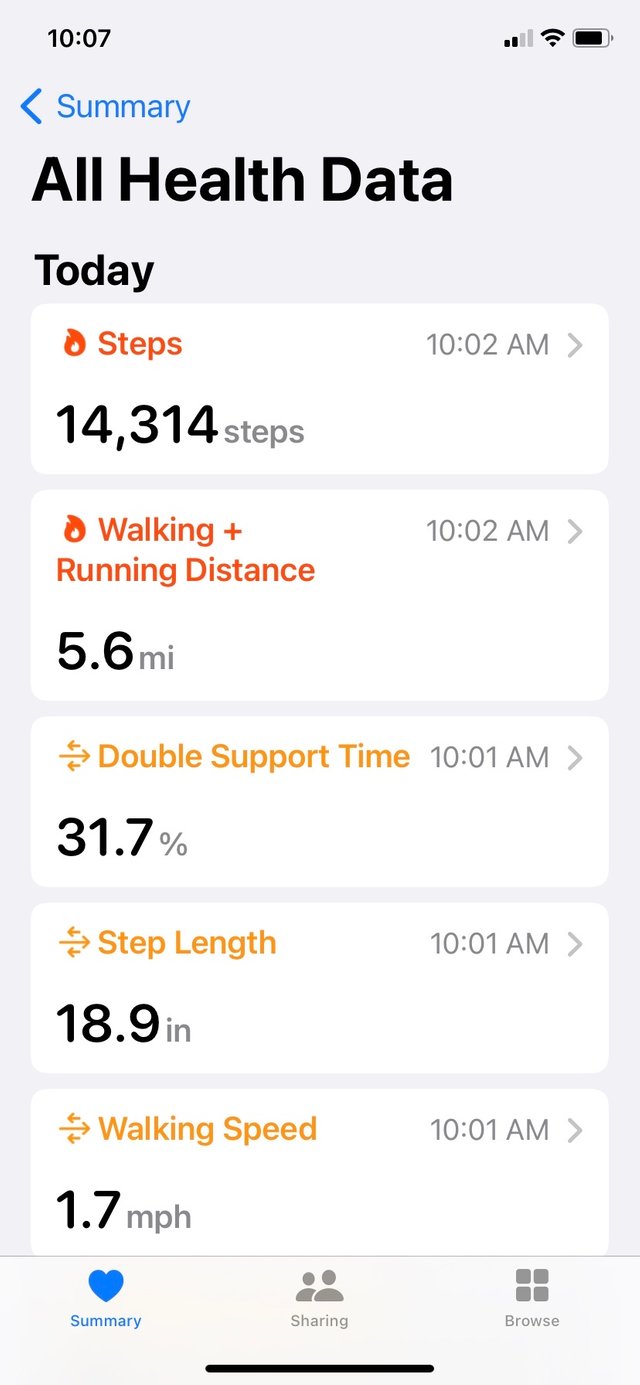This screenshot has height=1385, width=640.
Task: Select the Summary tab
Action: (106, 1297)
